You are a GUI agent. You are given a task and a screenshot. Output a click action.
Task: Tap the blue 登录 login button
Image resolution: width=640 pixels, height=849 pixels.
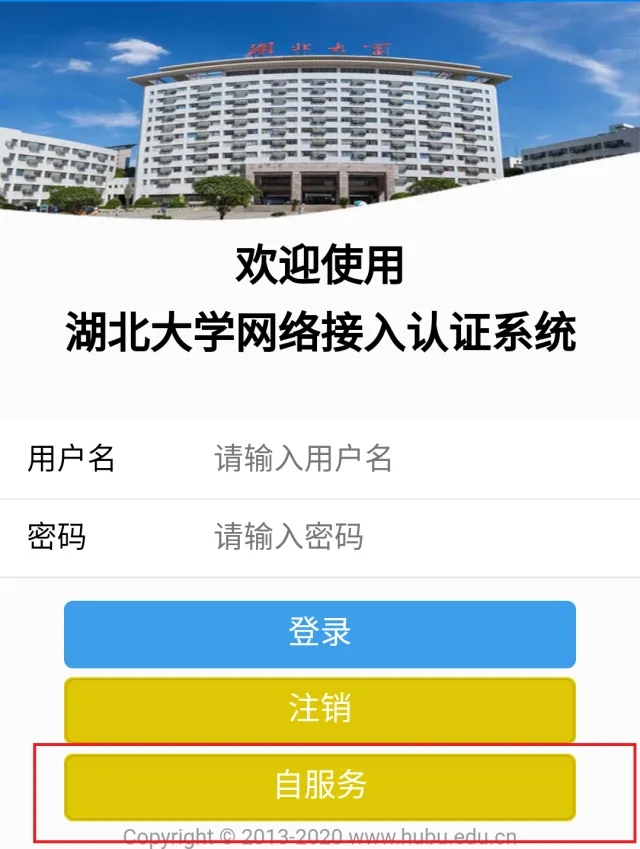(319, 634)
